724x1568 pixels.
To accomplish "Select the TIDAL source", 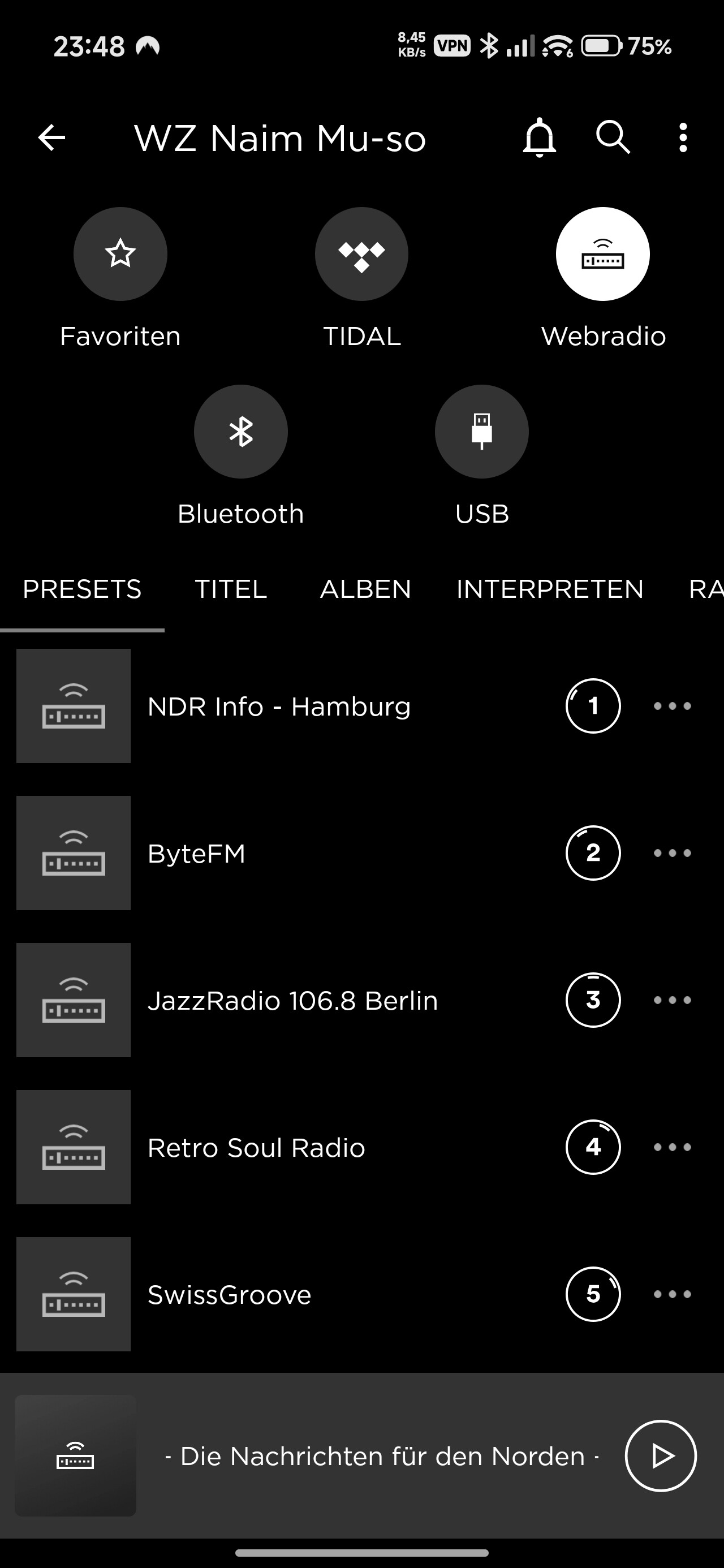I will (x=361, y=254).
